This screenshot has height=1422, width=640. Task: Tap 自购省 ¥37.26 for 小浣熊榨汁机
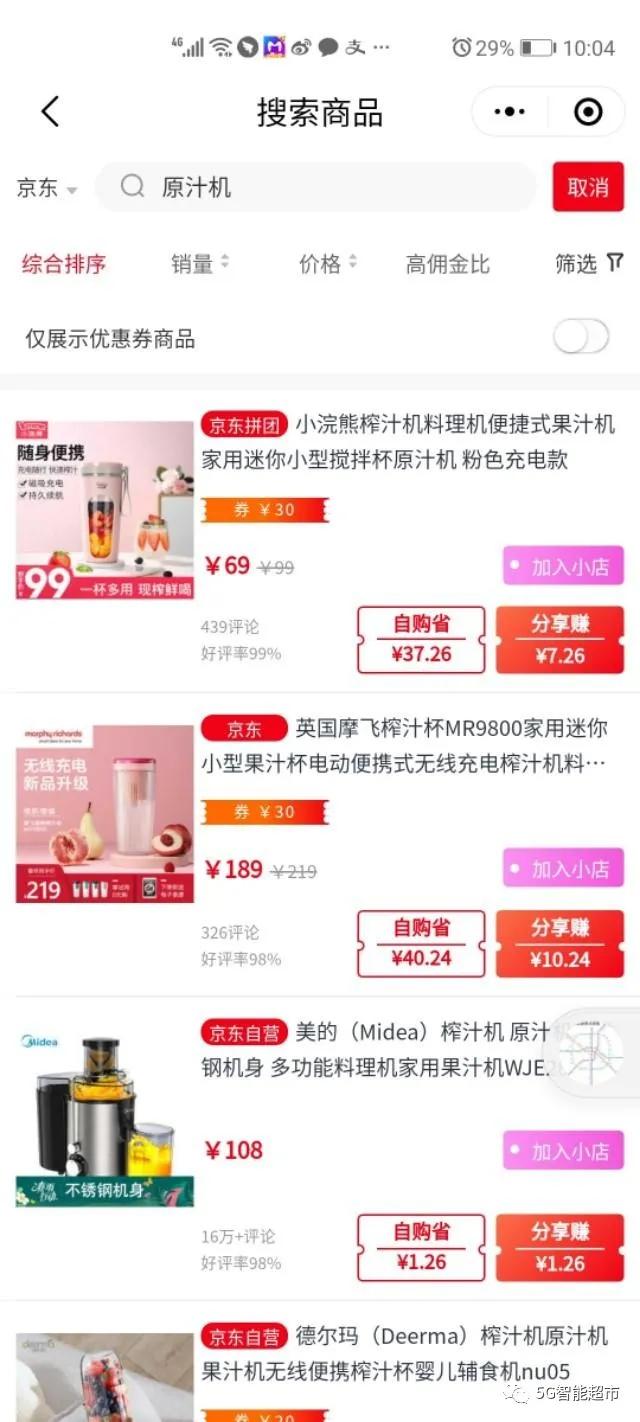coord(421,640)
